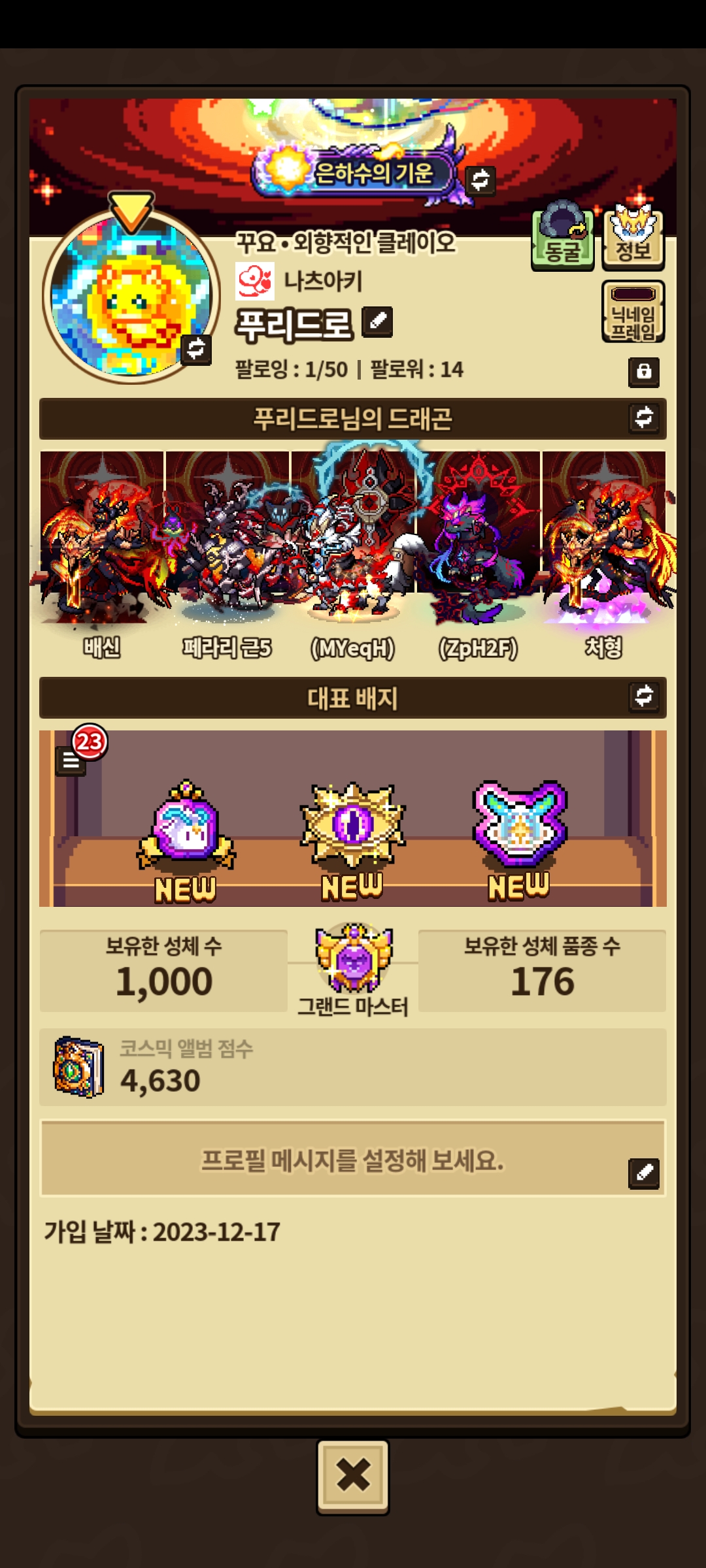Change the profile avatar picture
The height and width of the screenshot is (1568, 706).
point(195,349)
